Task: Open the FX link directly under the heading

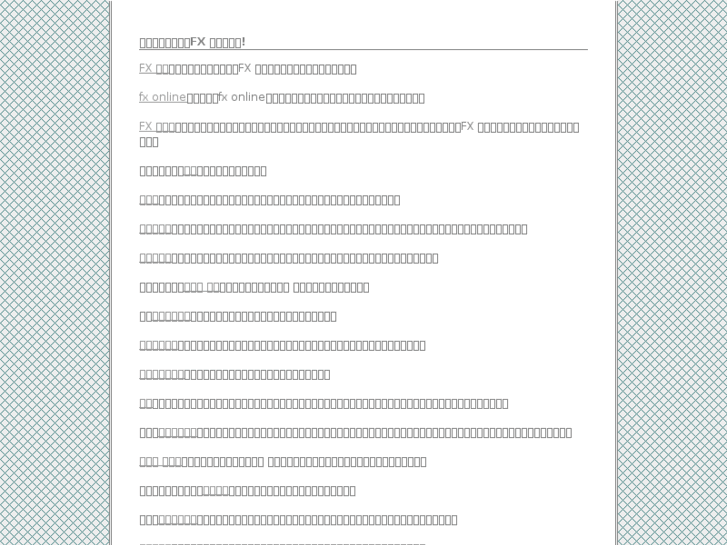Action: (150, 68)
